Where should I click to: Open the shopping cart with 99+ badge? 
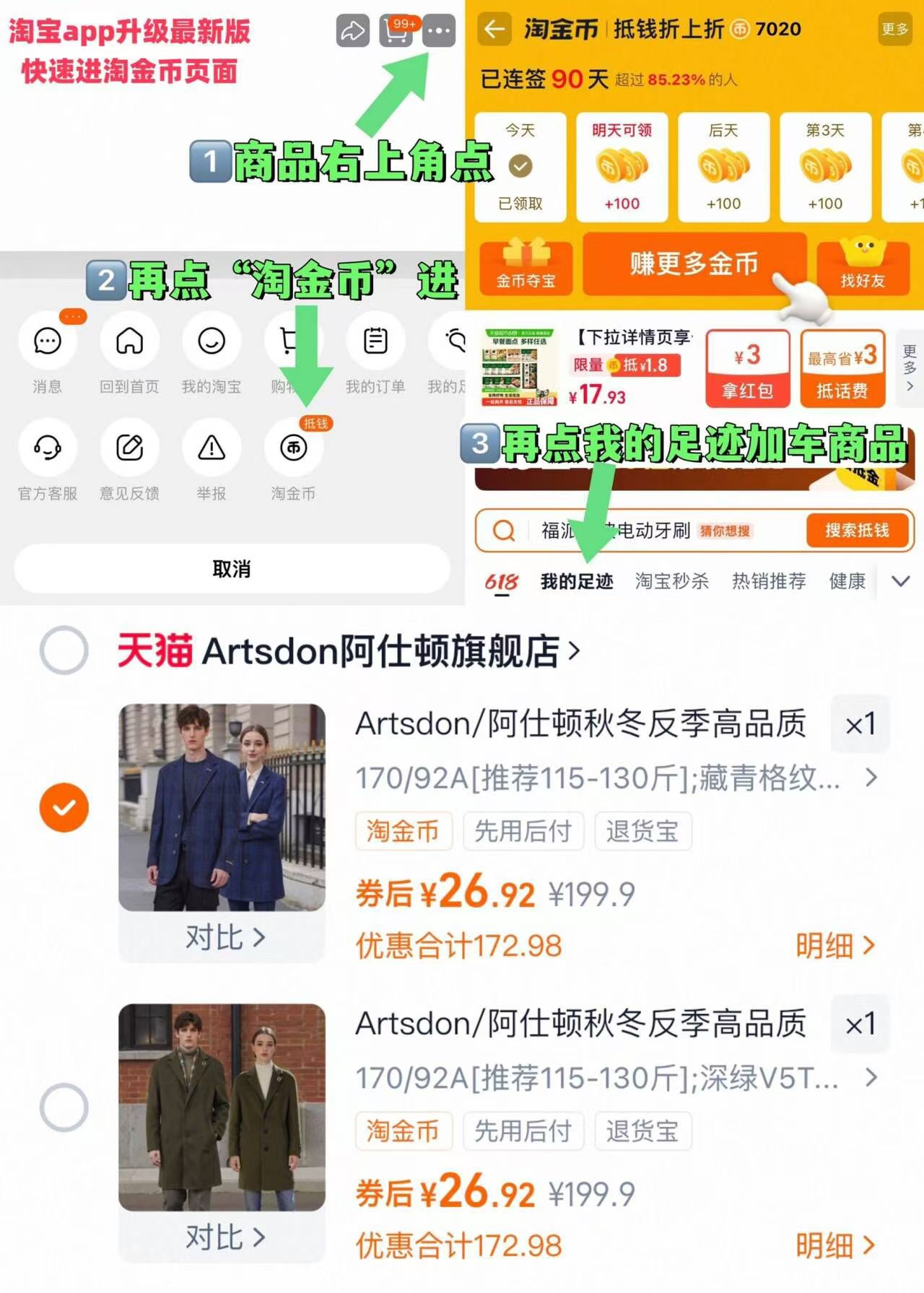395,31
